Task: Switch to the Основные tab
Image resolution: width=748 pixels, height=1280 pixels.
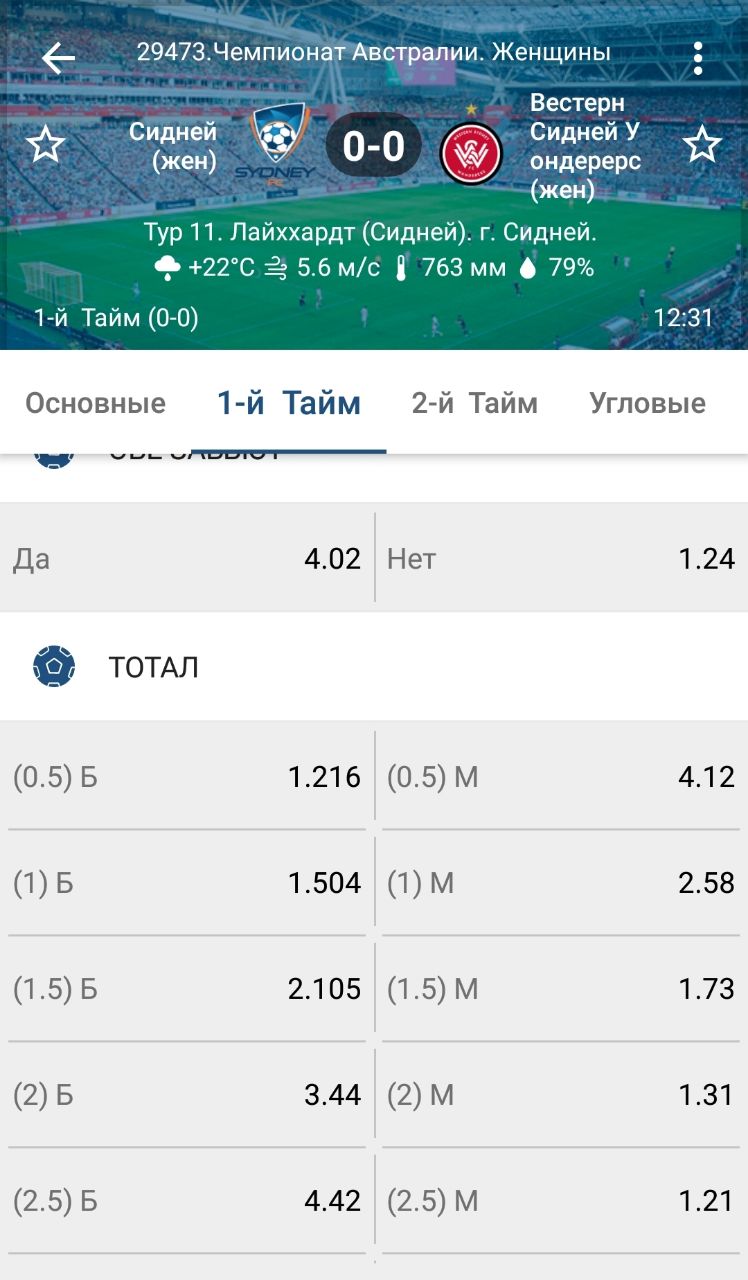Action: click(x=95, y=403)
